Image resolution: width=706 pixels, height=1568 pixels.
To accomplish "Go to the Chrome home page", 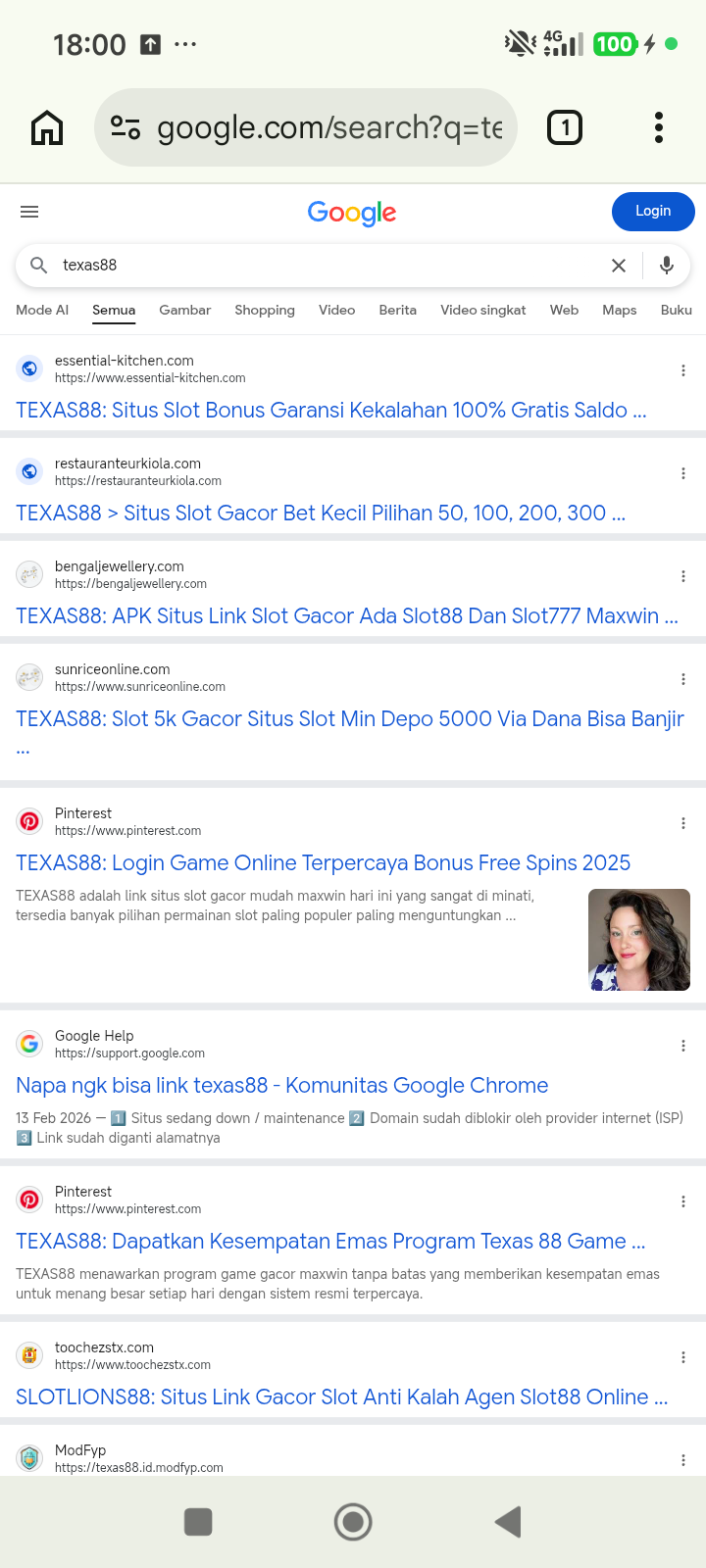I will click(47, 127).
